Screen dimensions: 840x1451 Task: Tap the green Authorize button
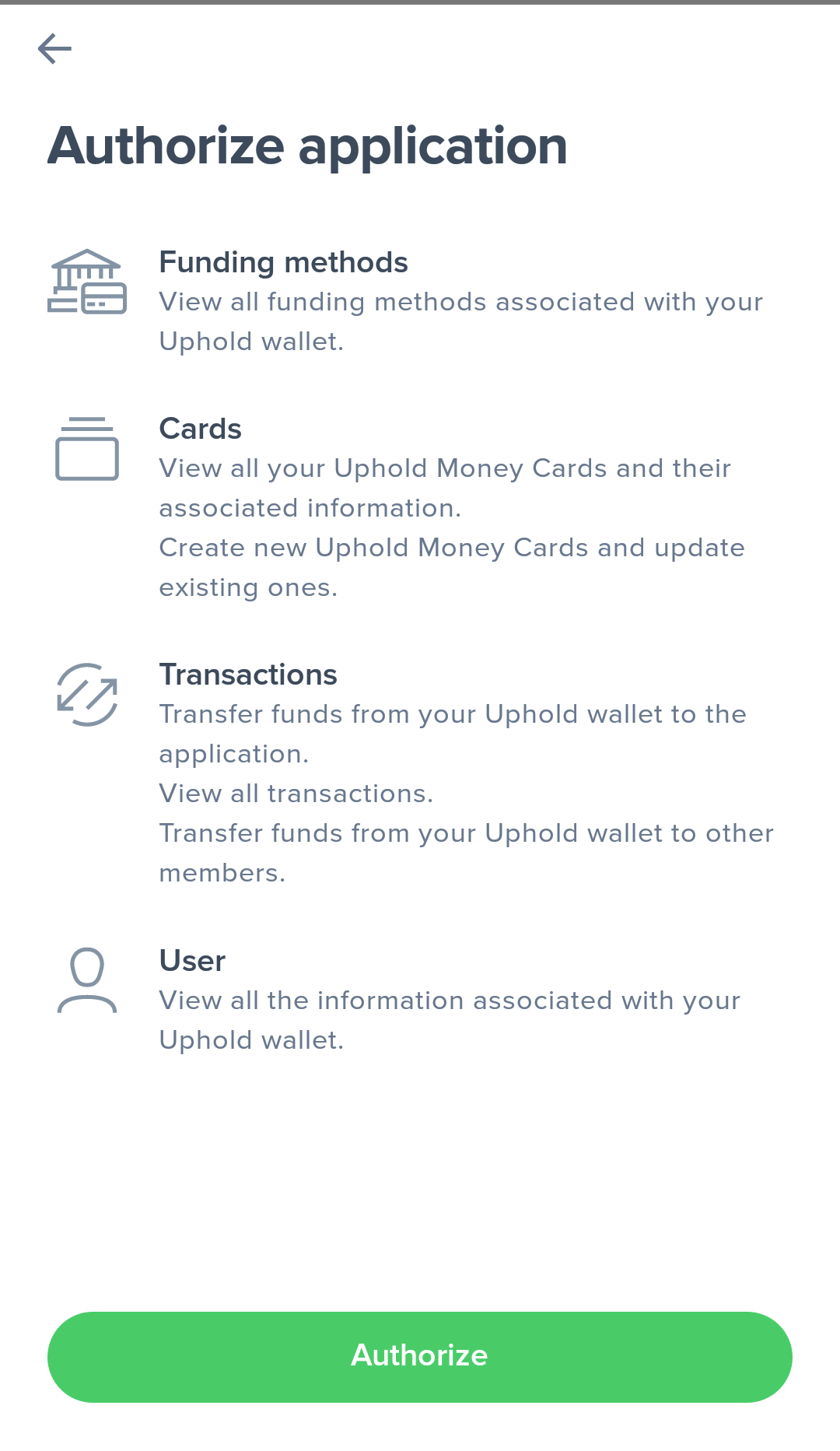click(420, 1357)
